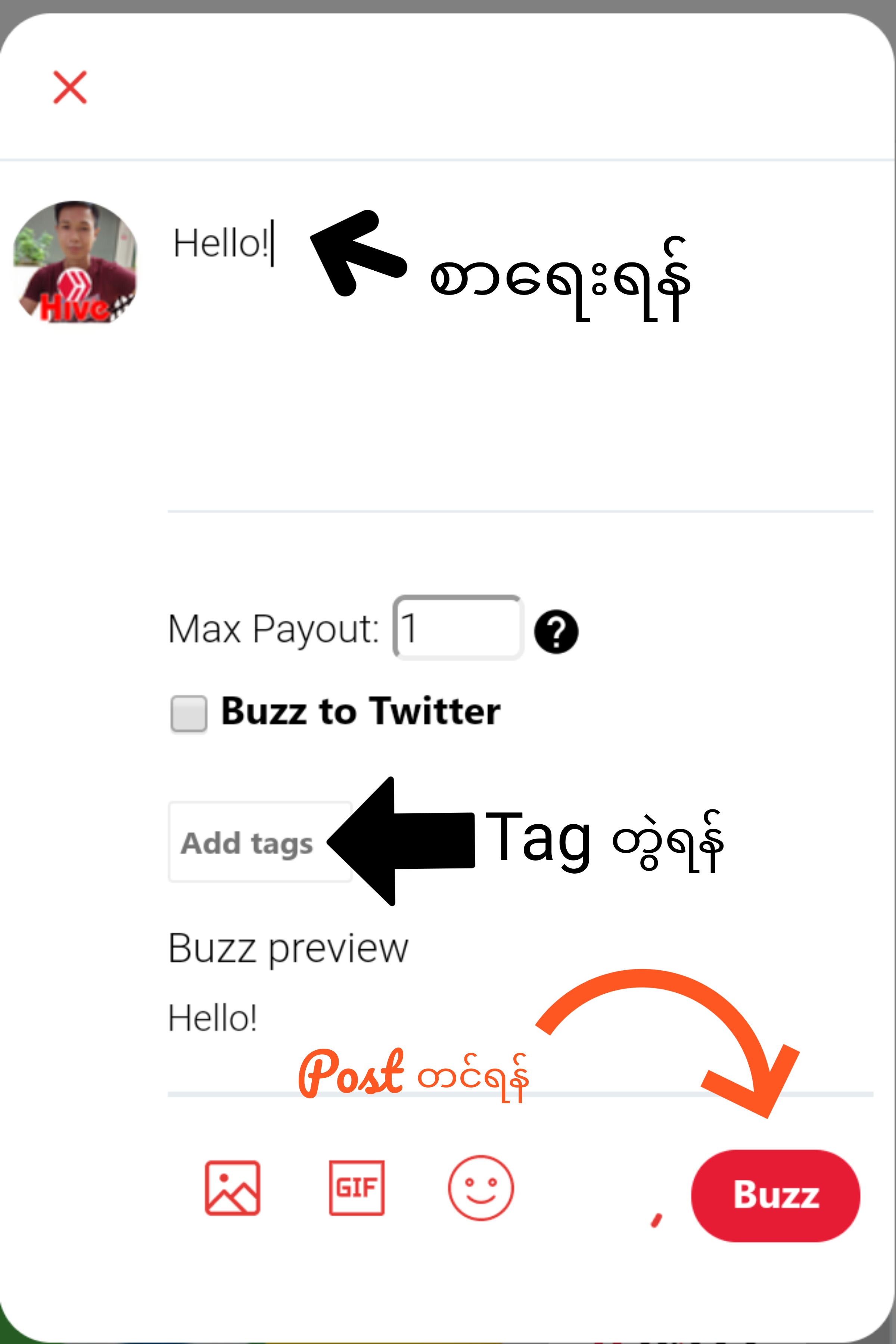Tap the Max Payout input field
Screen dimensions: 896x1344
tap(458, 628)
